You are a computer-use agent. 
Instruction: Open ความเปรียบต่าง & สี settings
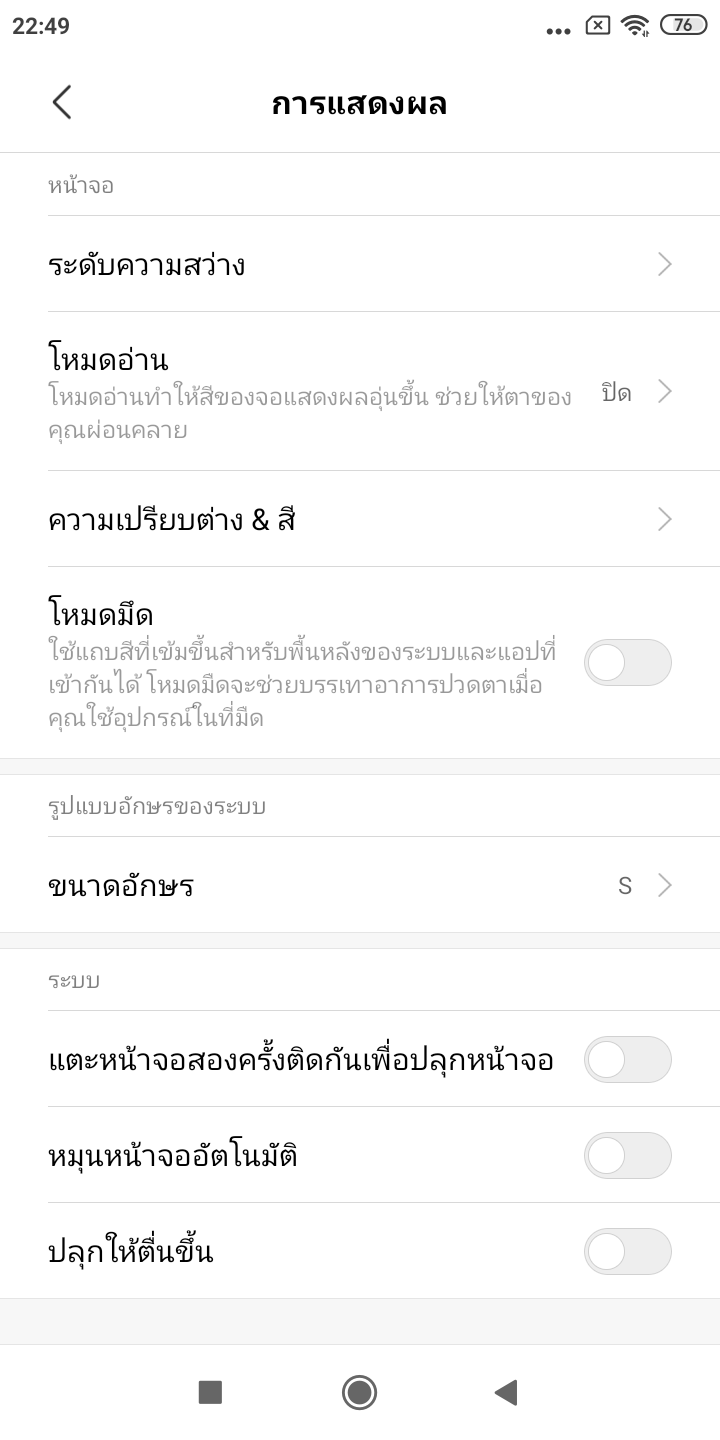click(x=360, y=520)
